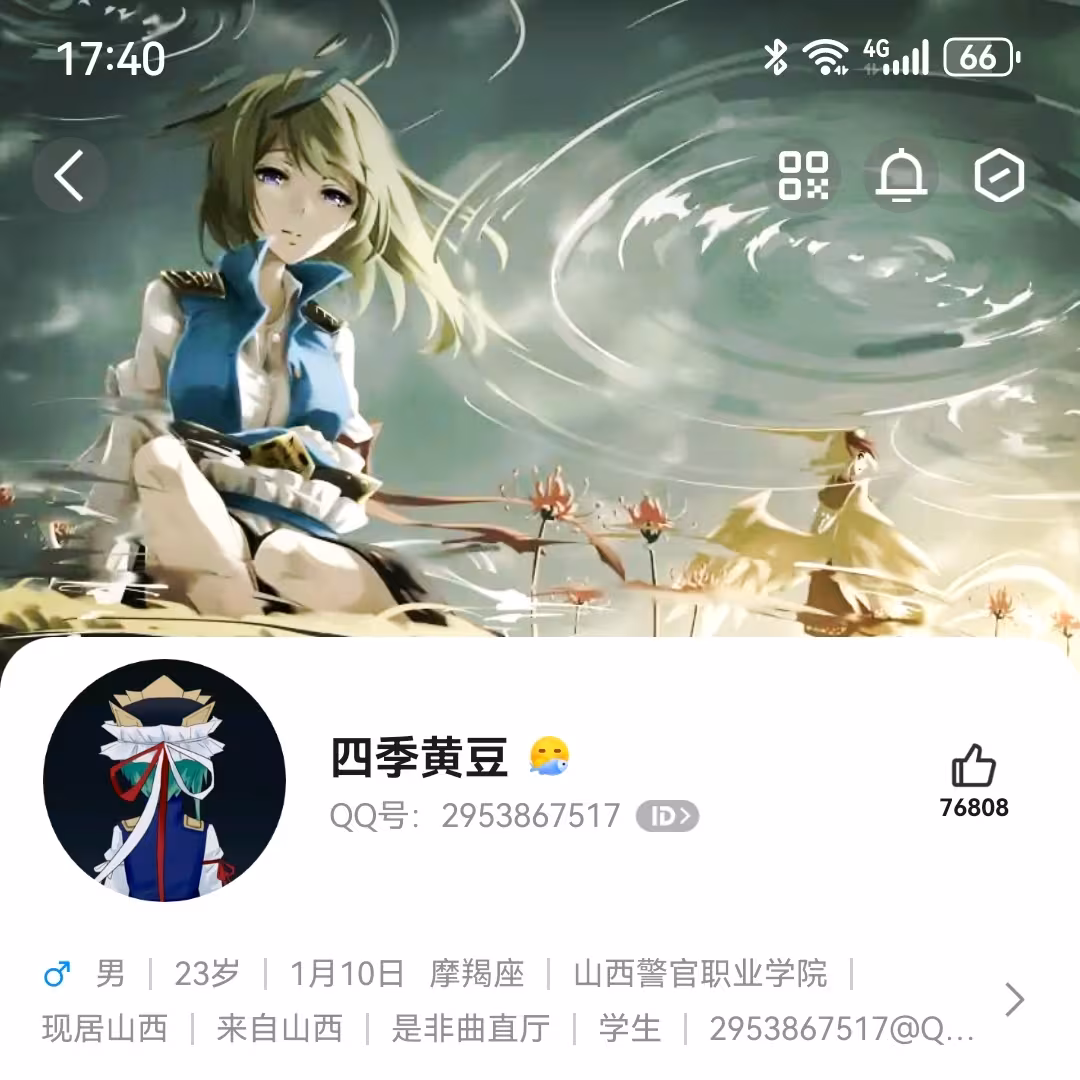Open the hexagon settings icon
The width and height of the screenshot is (1080, 1080).
pos(999,176)
